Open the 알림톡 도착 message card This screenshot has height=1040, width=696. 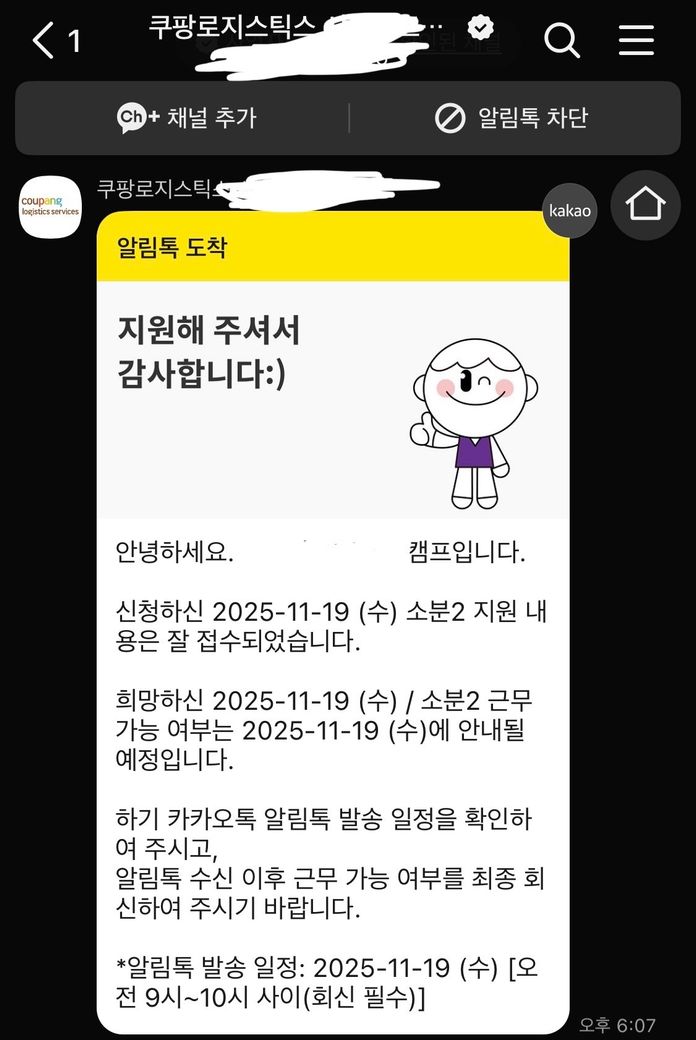pos(333,620)
